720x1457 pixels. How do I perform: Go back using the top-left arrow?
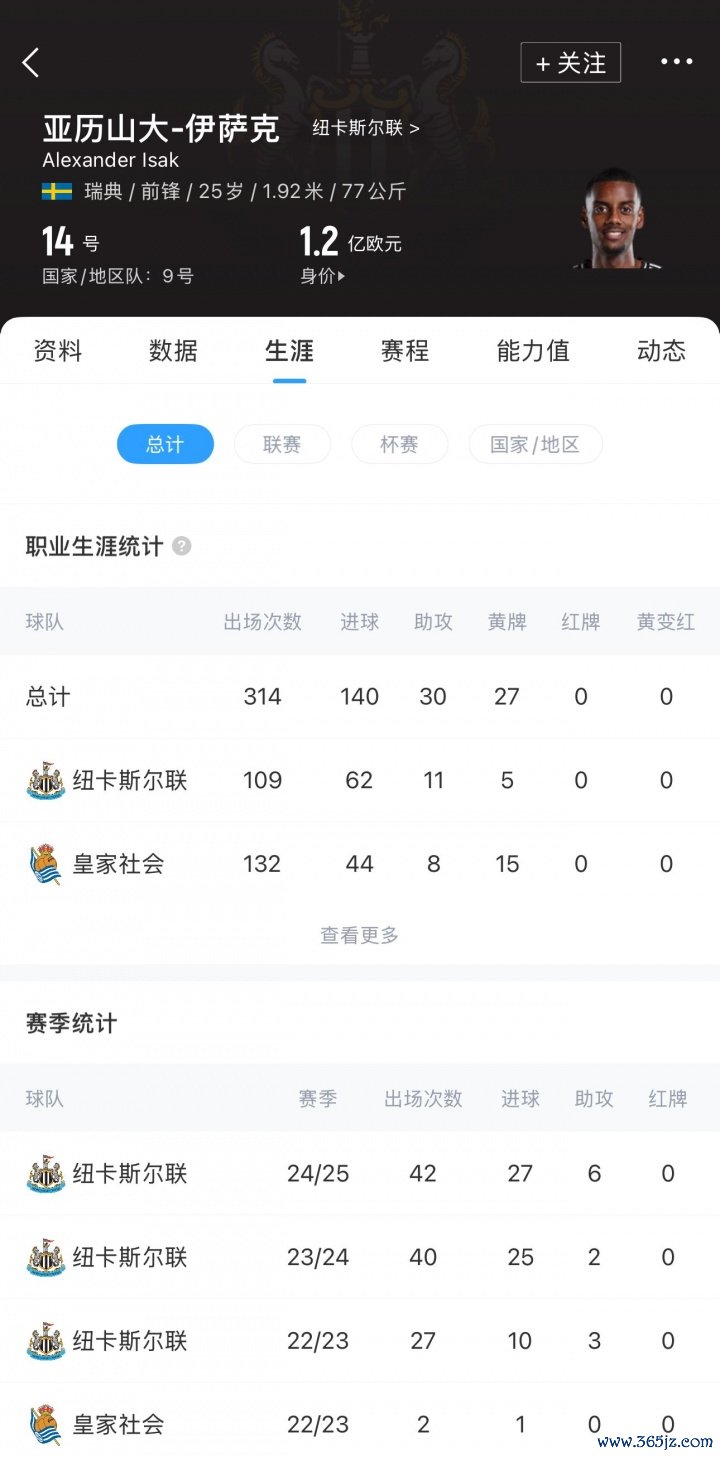click(x=30, y=62)
